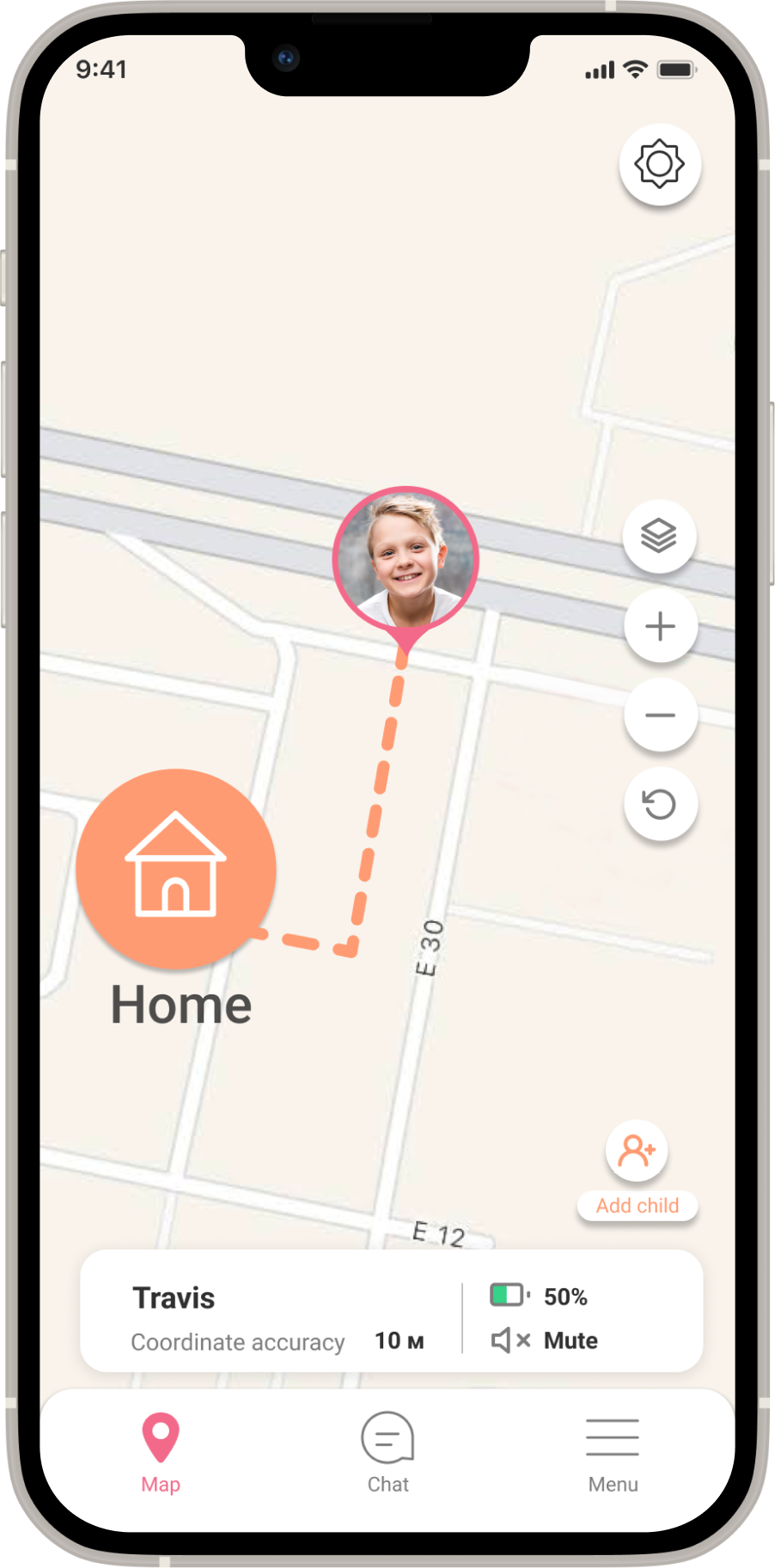Viewport: 775px width, 1568px height.
Task: Open the map layers button
Action: (659, 537)
